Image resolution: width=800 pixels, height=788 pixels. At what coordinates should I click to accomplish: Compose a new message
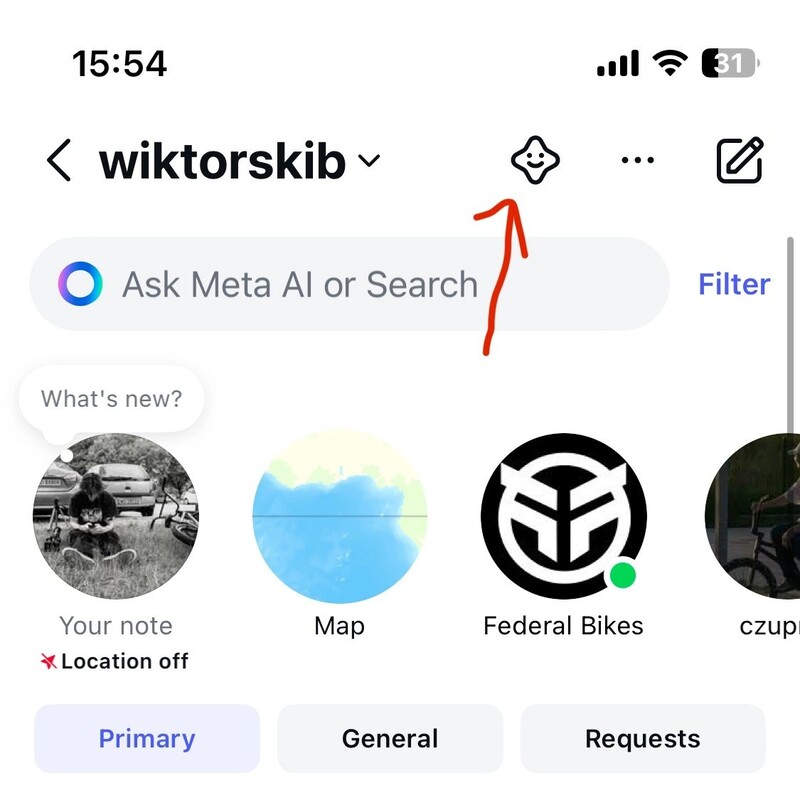(740, 160)
